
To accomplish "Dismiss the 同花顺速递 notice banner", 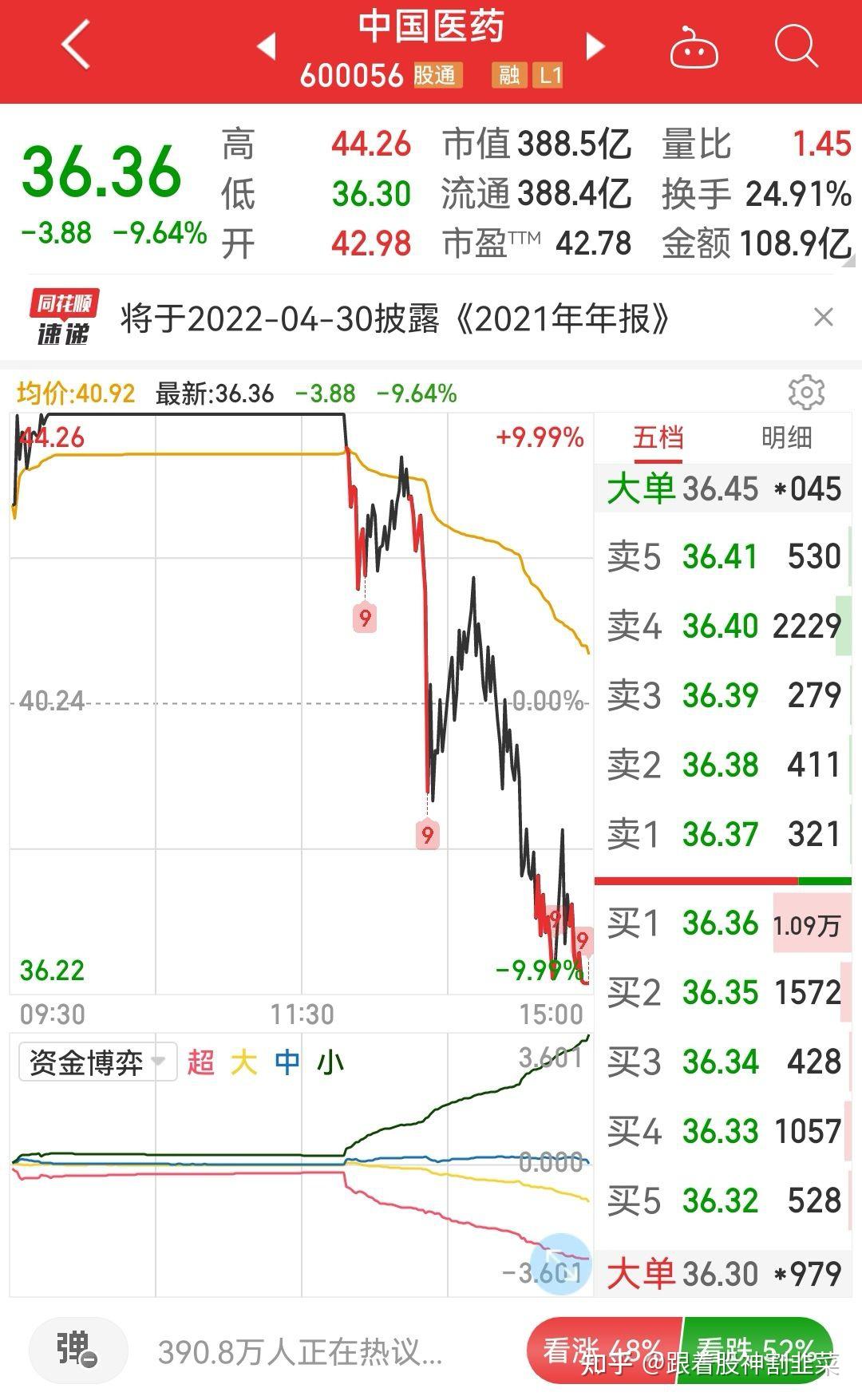I will [823, 318].
